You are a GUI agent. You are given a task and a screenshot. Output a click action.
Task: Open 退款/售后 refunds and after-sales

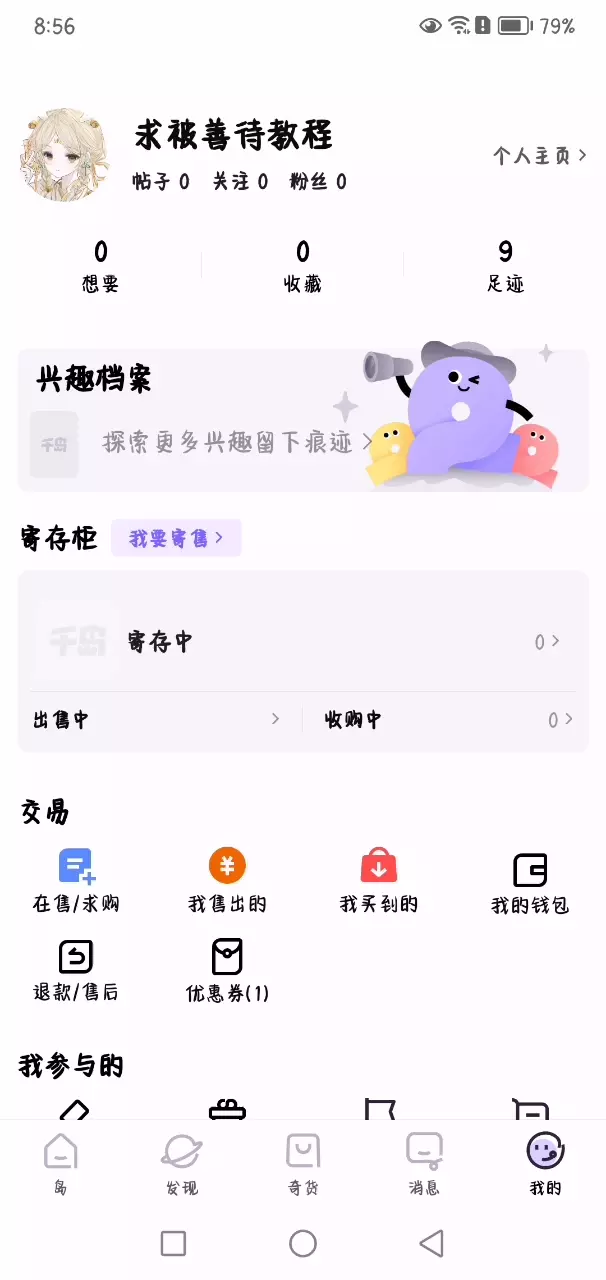(76, 970)
